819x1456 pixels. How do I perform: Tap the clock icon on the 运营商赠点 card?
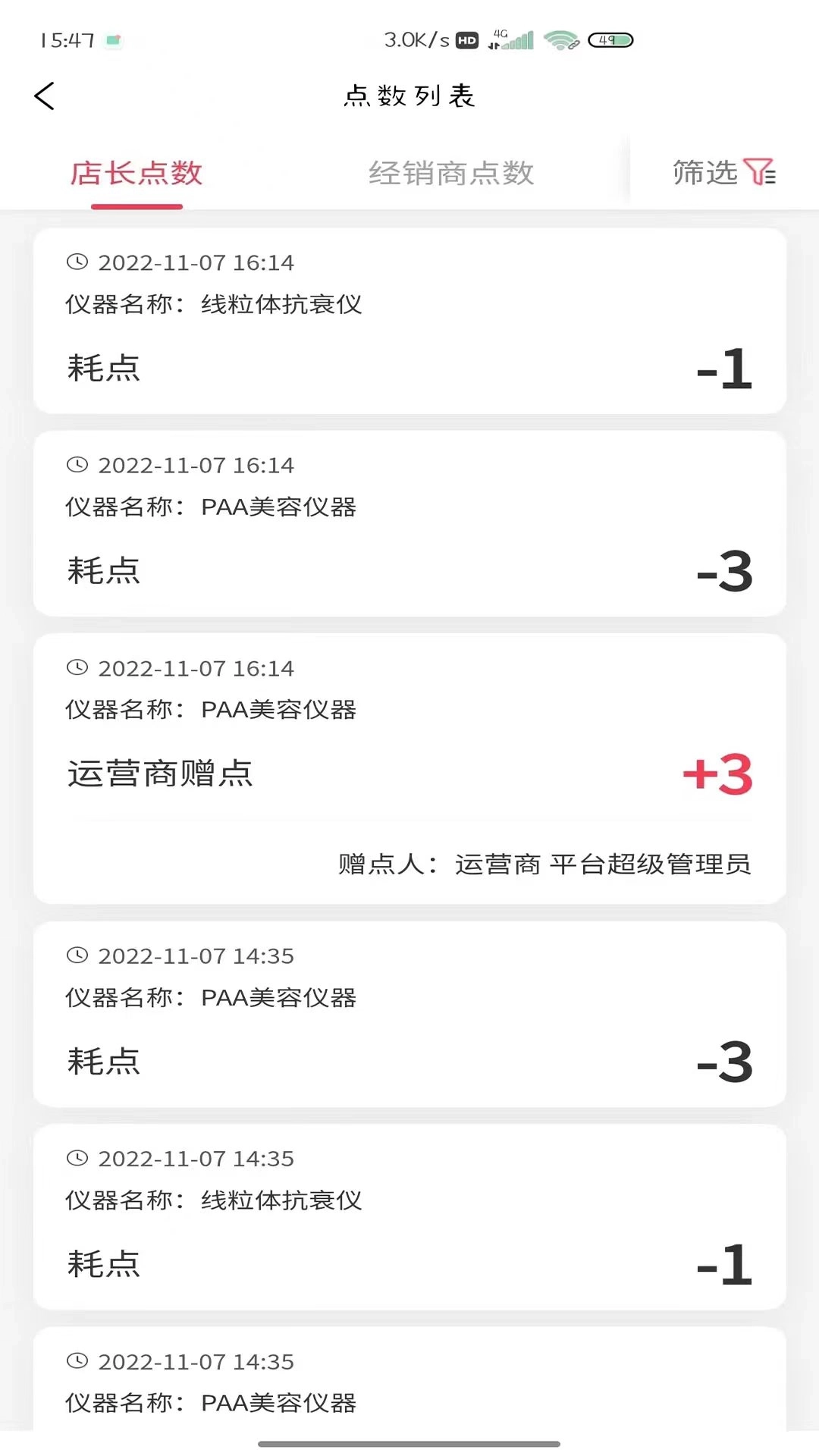tap(77, 668)
